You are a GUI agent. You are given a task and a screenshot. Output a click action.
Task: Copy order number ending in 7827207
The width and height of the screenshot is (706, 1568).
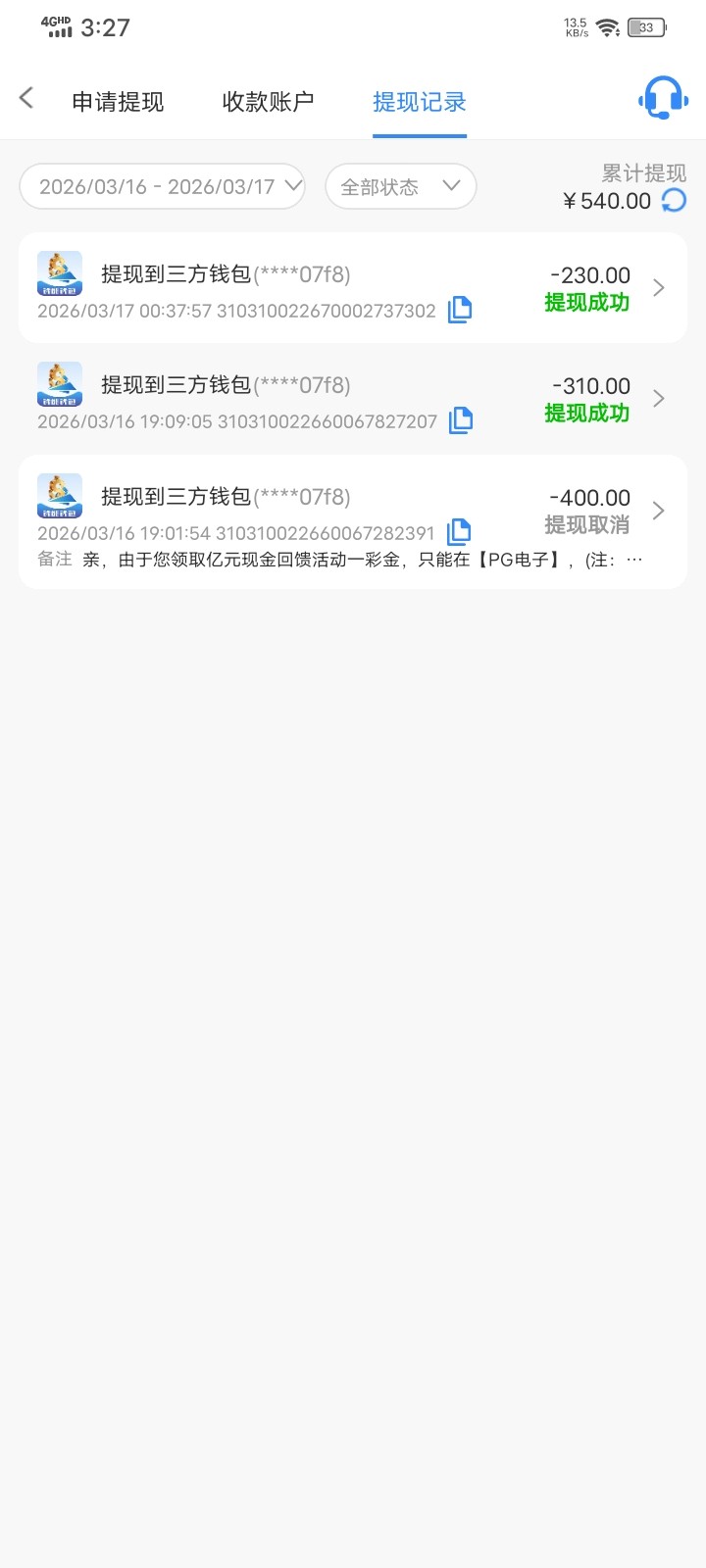pos(461,421)
